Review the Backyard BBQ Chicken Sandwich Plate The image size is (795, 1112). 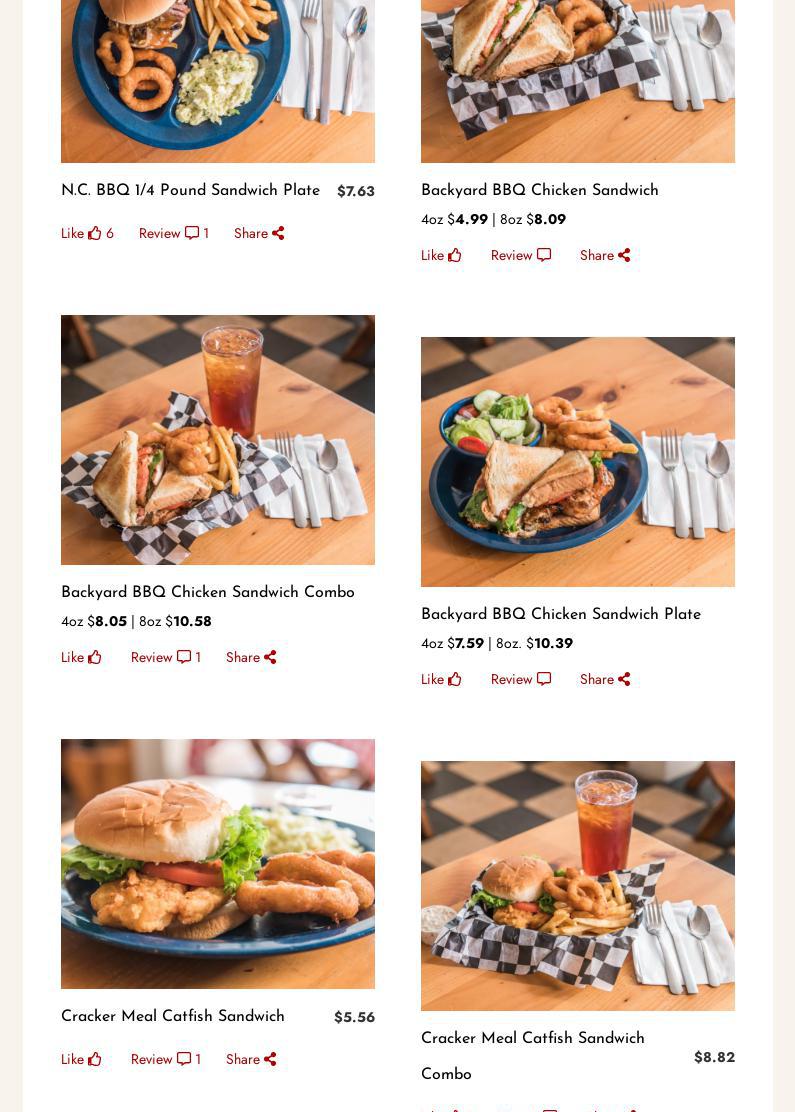520,680
